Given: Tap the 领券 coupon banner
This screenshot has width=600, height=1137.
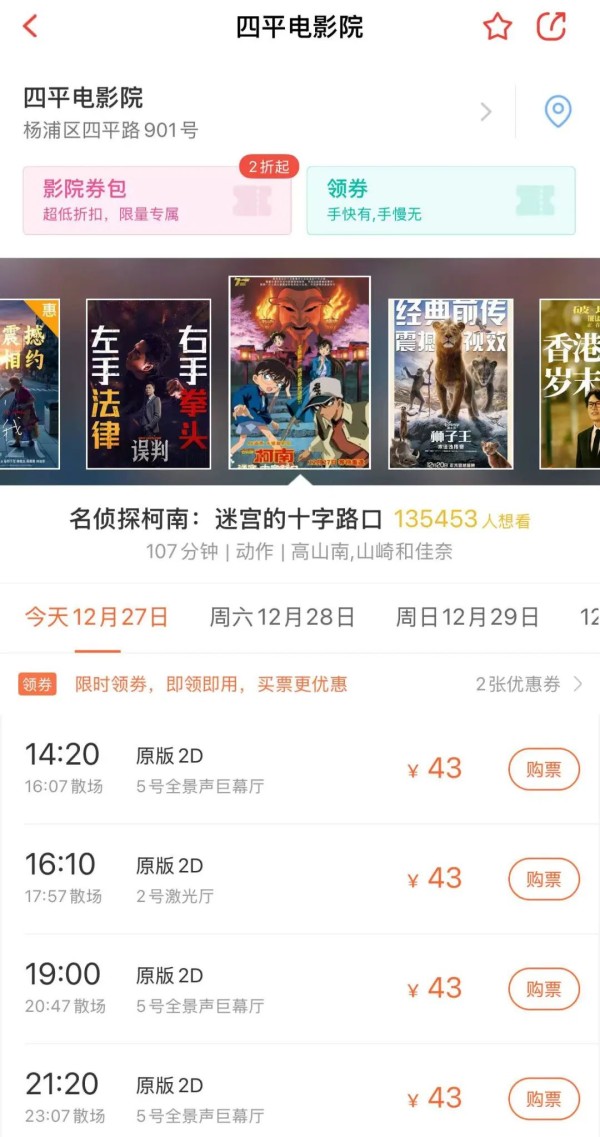Looking at the screenshot, I should pos(440,200).
